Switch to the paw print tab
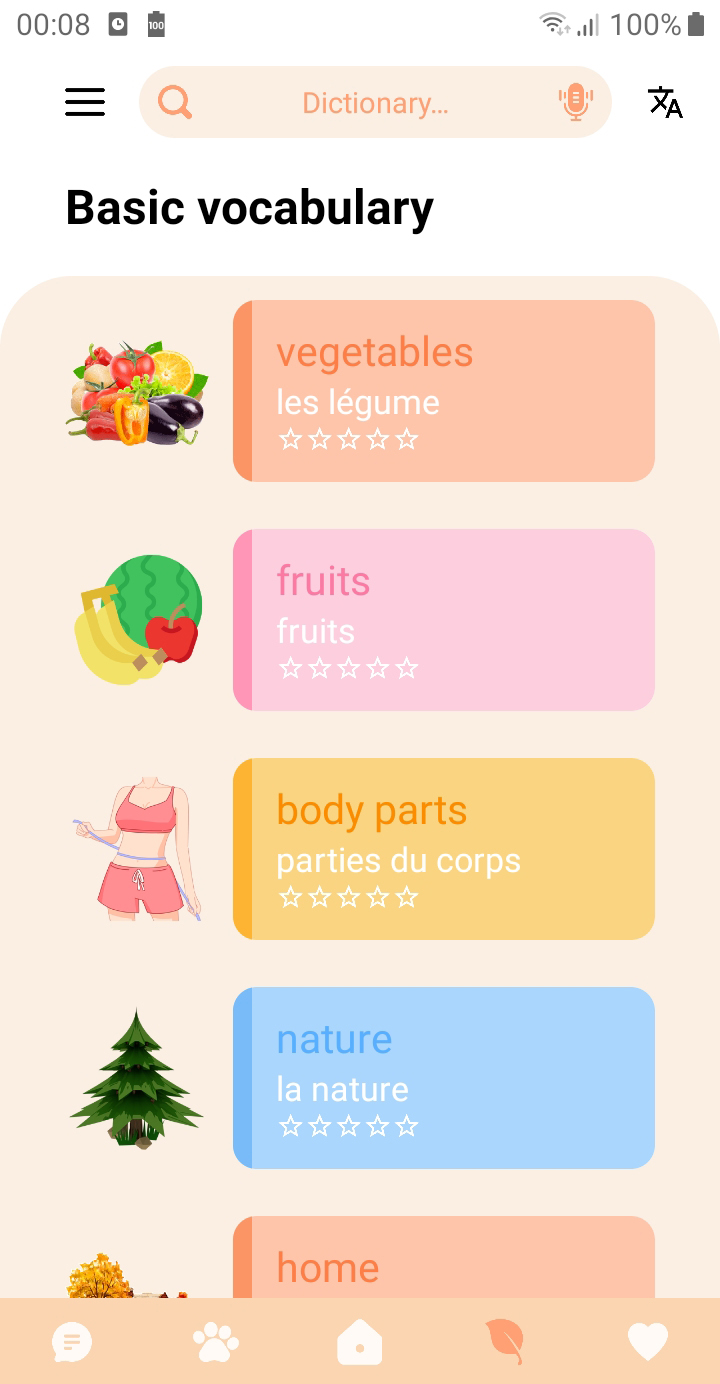The image size is (720, 1384). (x=216, y=1342)
